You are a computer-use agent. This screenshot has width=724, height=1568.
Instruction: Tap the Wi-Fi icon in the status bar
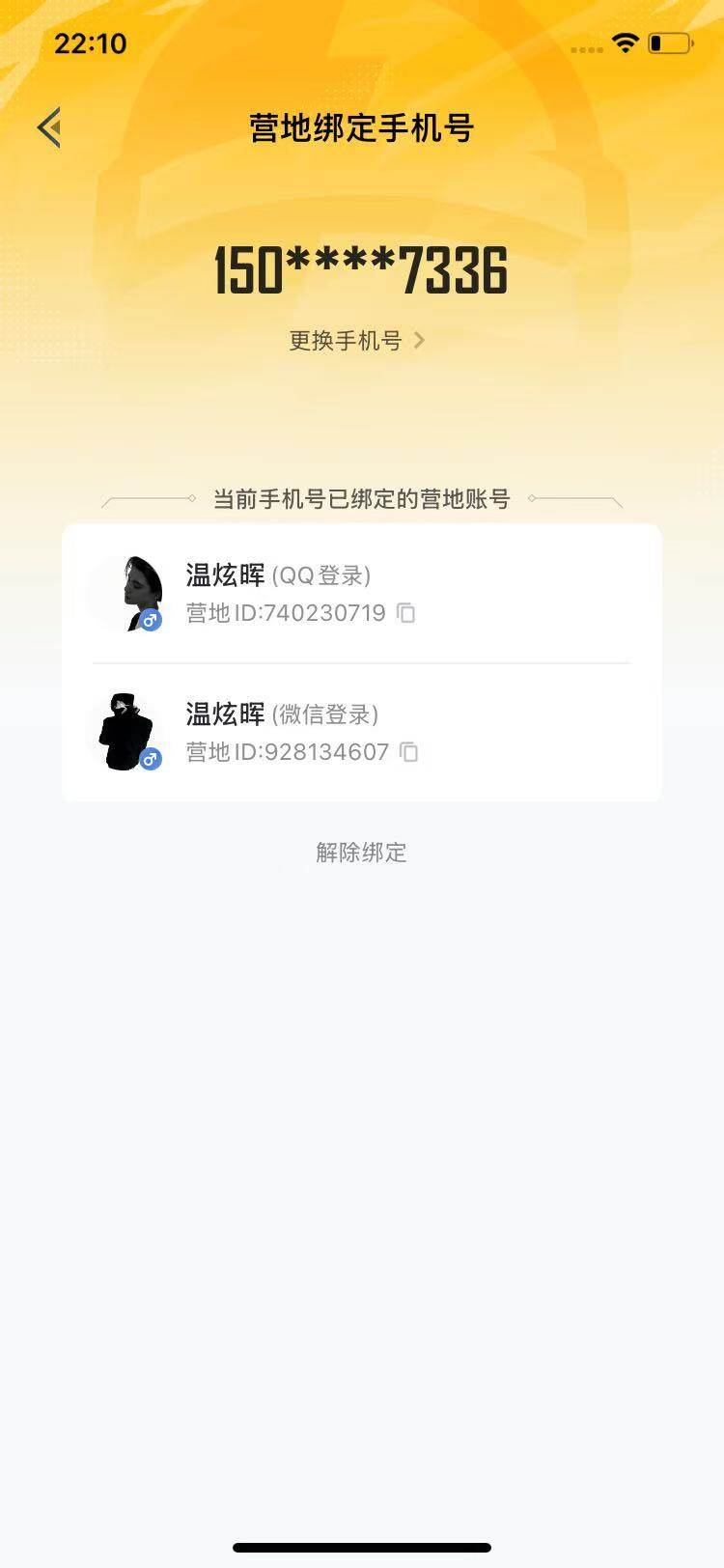[x=624, y=43]
